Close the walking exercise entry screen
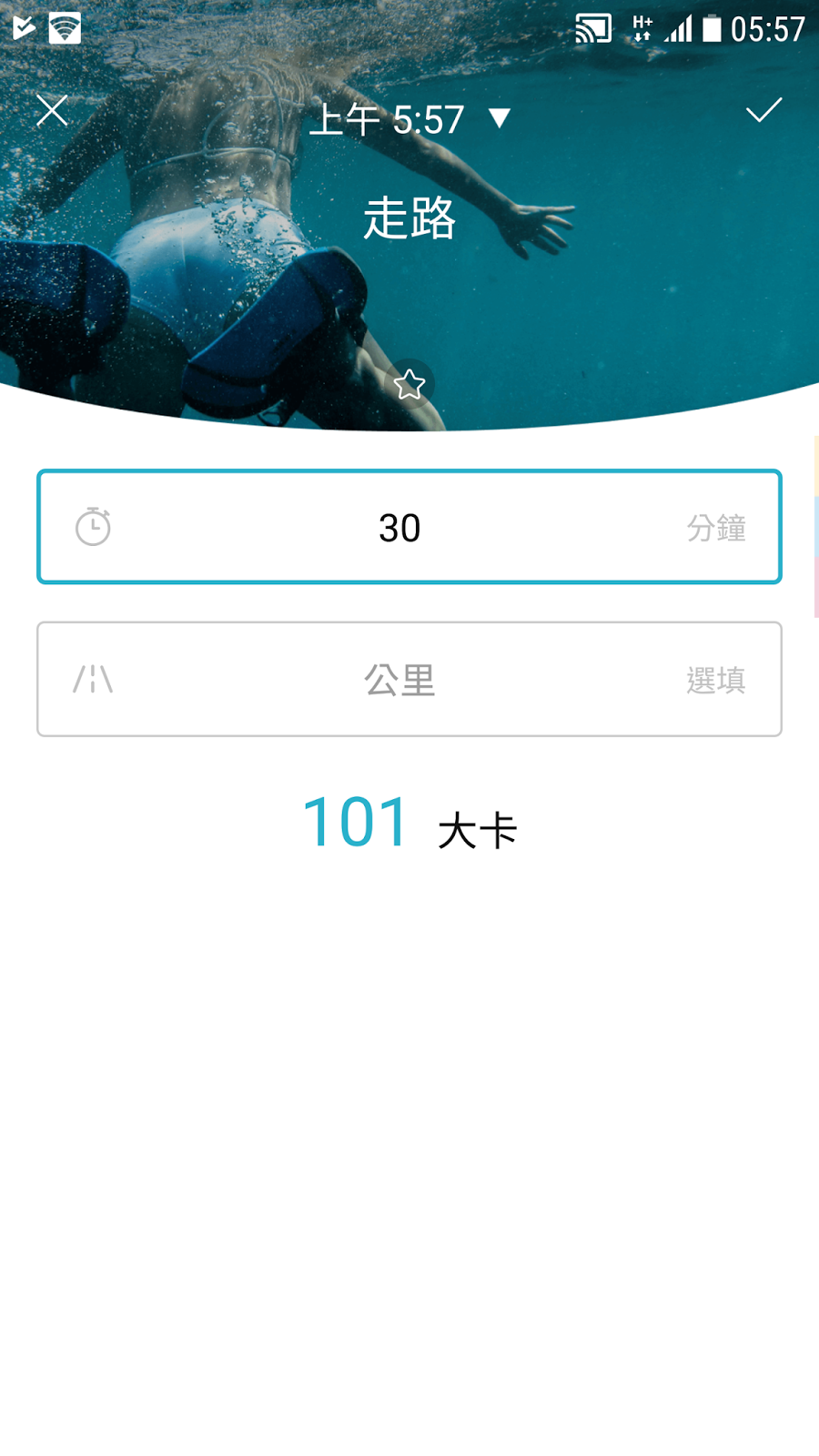The height and width of the screenshot is (1456, 819). tap(52, 111)
